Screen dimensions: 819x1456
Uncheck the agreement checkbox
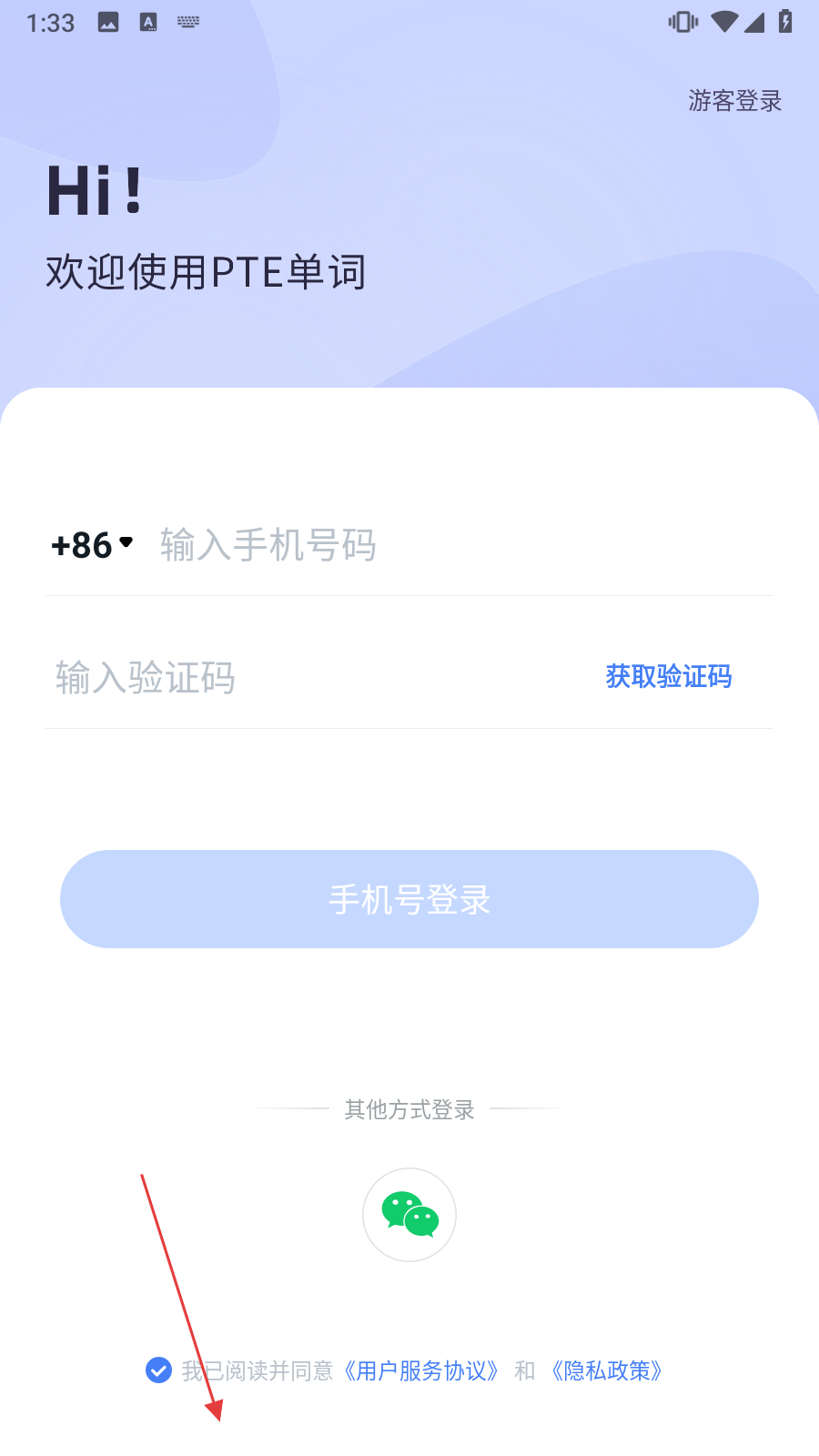point(158,1370)
